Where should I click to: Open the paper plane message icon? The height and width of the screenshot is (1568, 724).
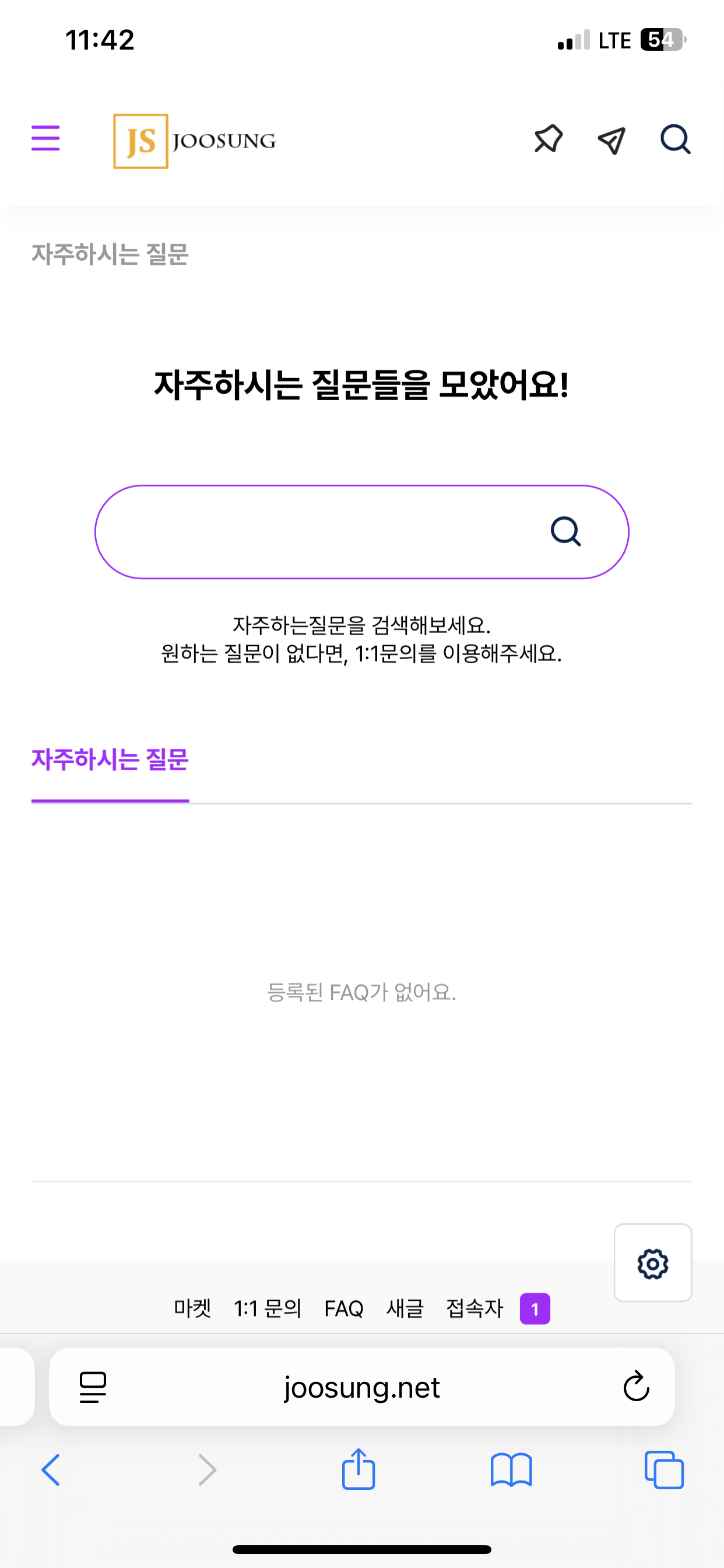tap(611, 140)
